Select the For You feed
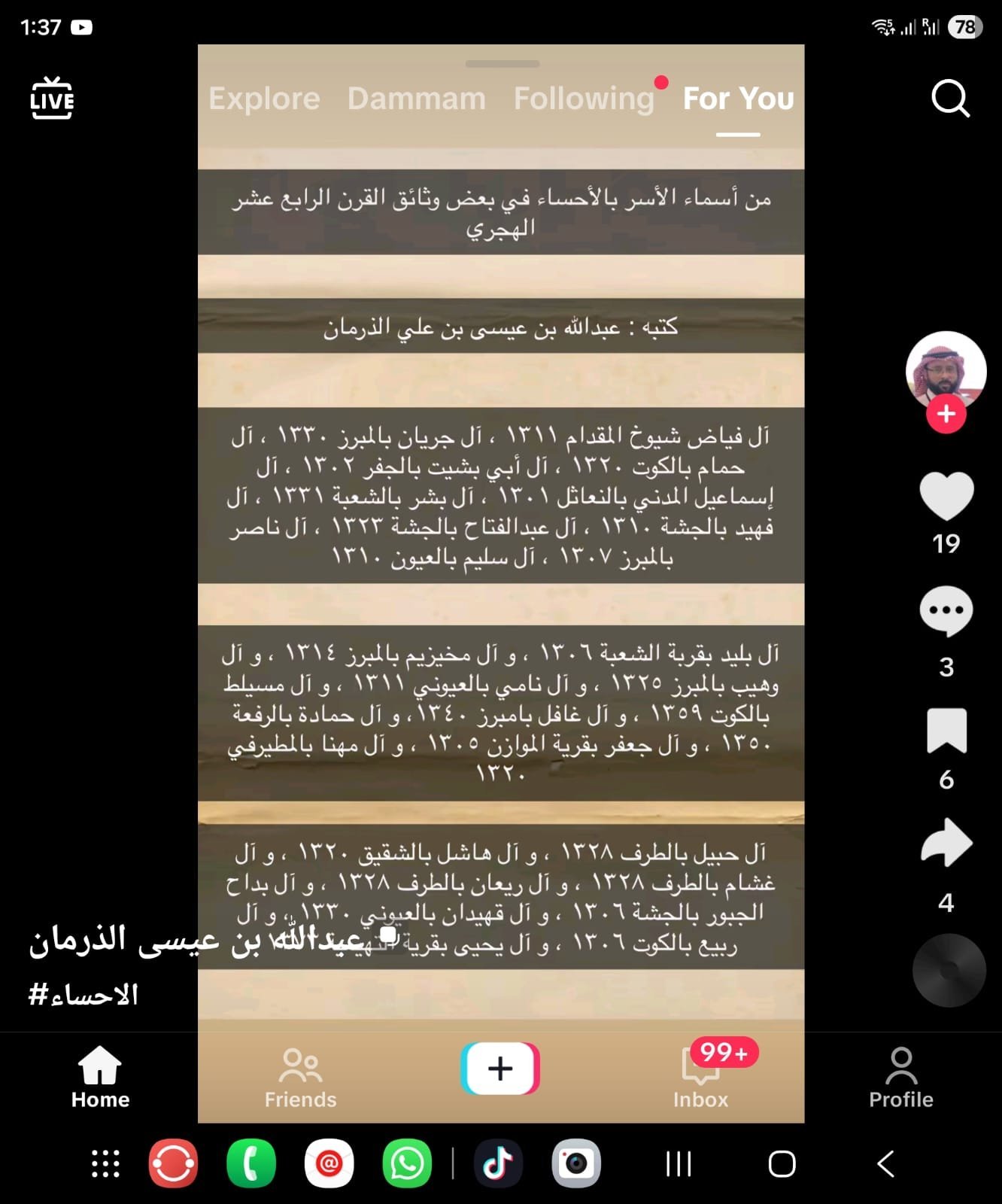The height and width of the screenshot is (1204, 1002). pyautogui.click(x=737, y=98)
